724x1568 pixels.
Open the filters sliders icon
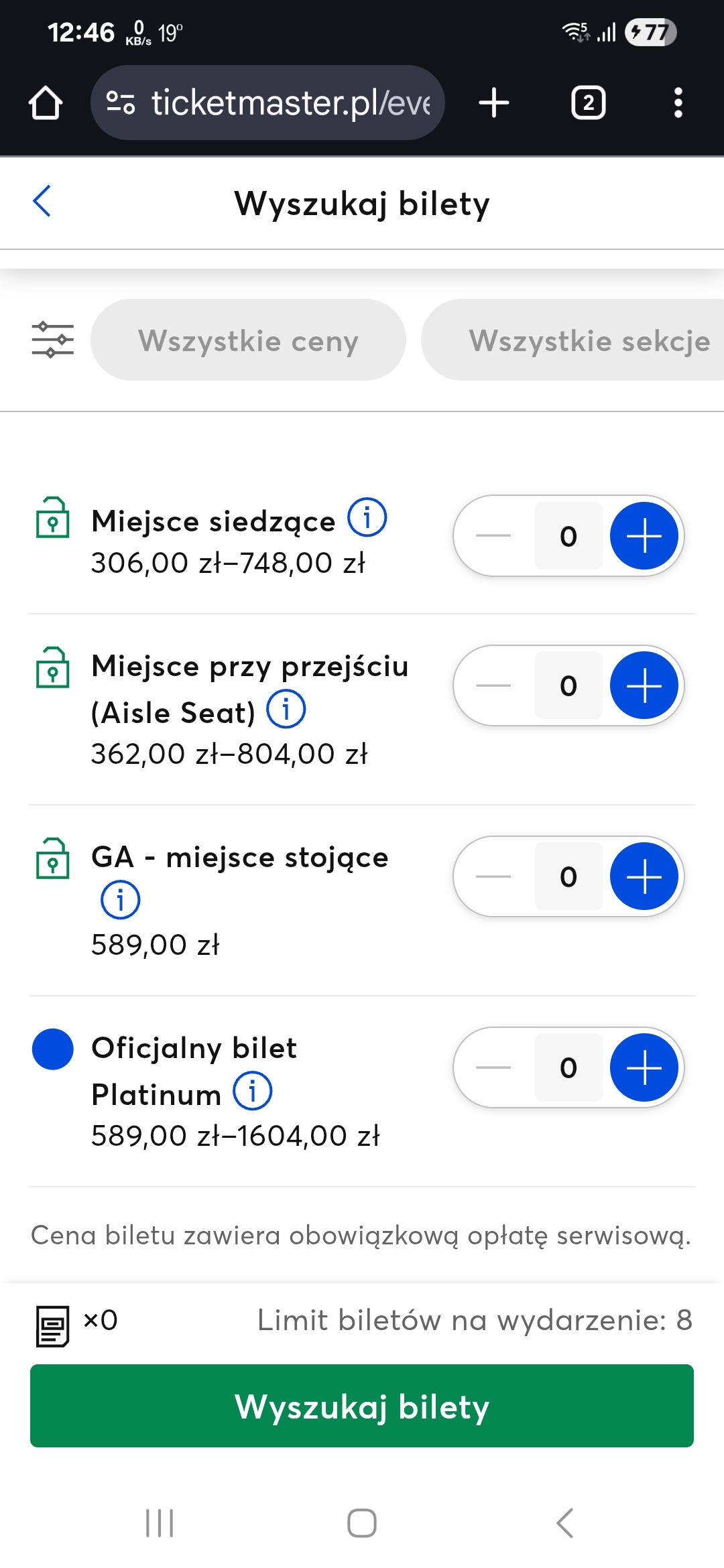[53, 340]
